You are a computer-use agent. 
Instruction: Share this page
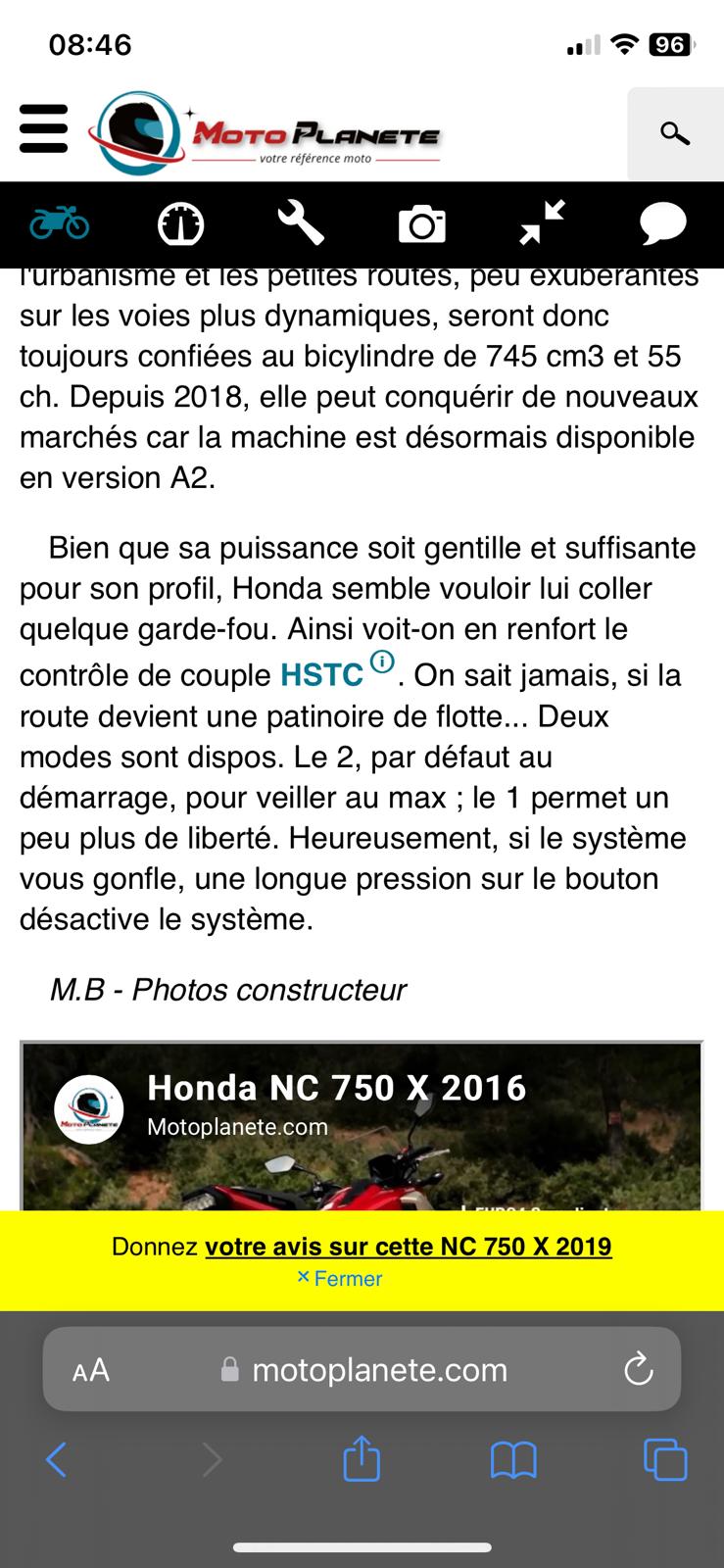coord(362,1458)
